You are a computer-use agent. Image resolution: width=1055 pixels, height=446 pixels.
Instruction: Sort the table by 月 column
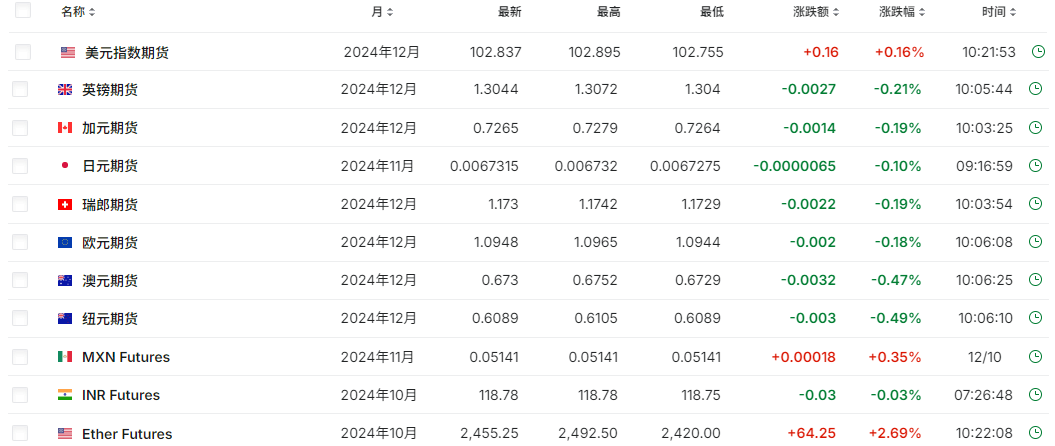click(x=382, y=12)
